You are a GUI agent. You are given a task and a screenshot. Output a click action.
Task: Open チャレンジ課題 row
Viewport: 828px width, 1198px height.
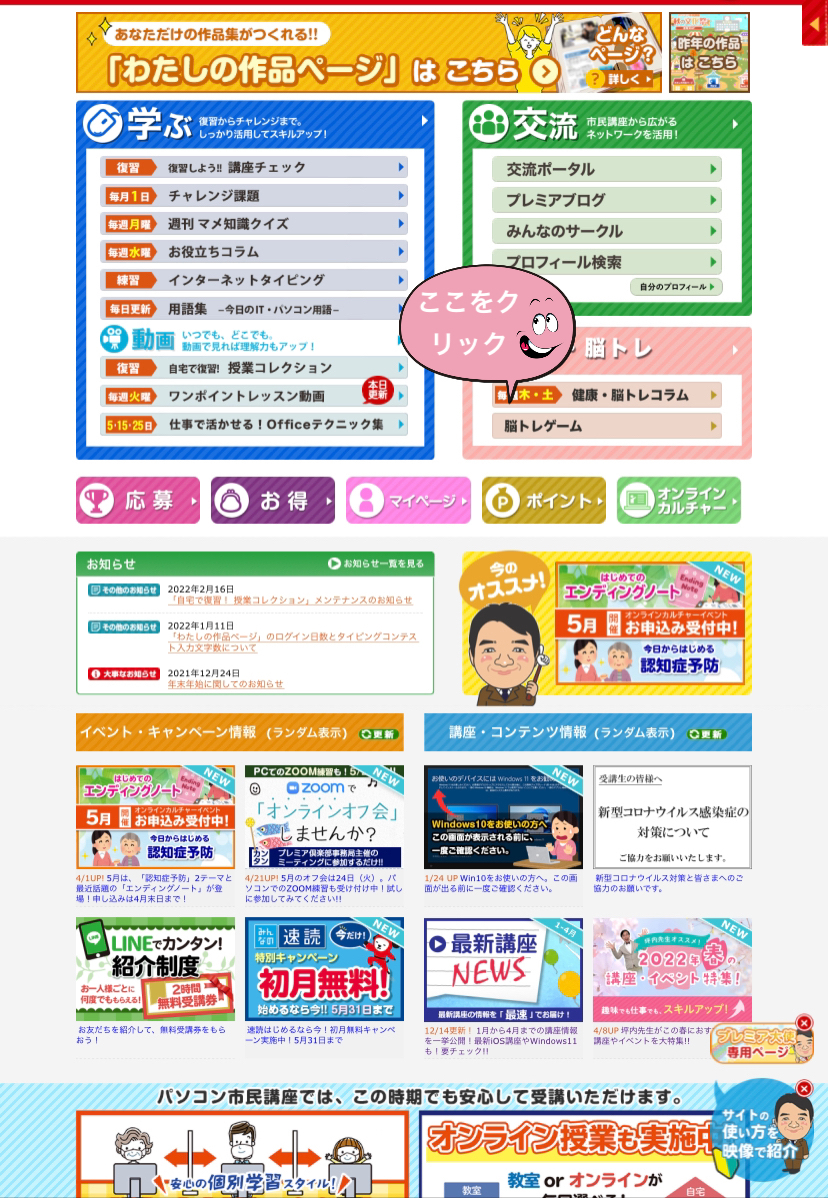[x=254, y=196]
